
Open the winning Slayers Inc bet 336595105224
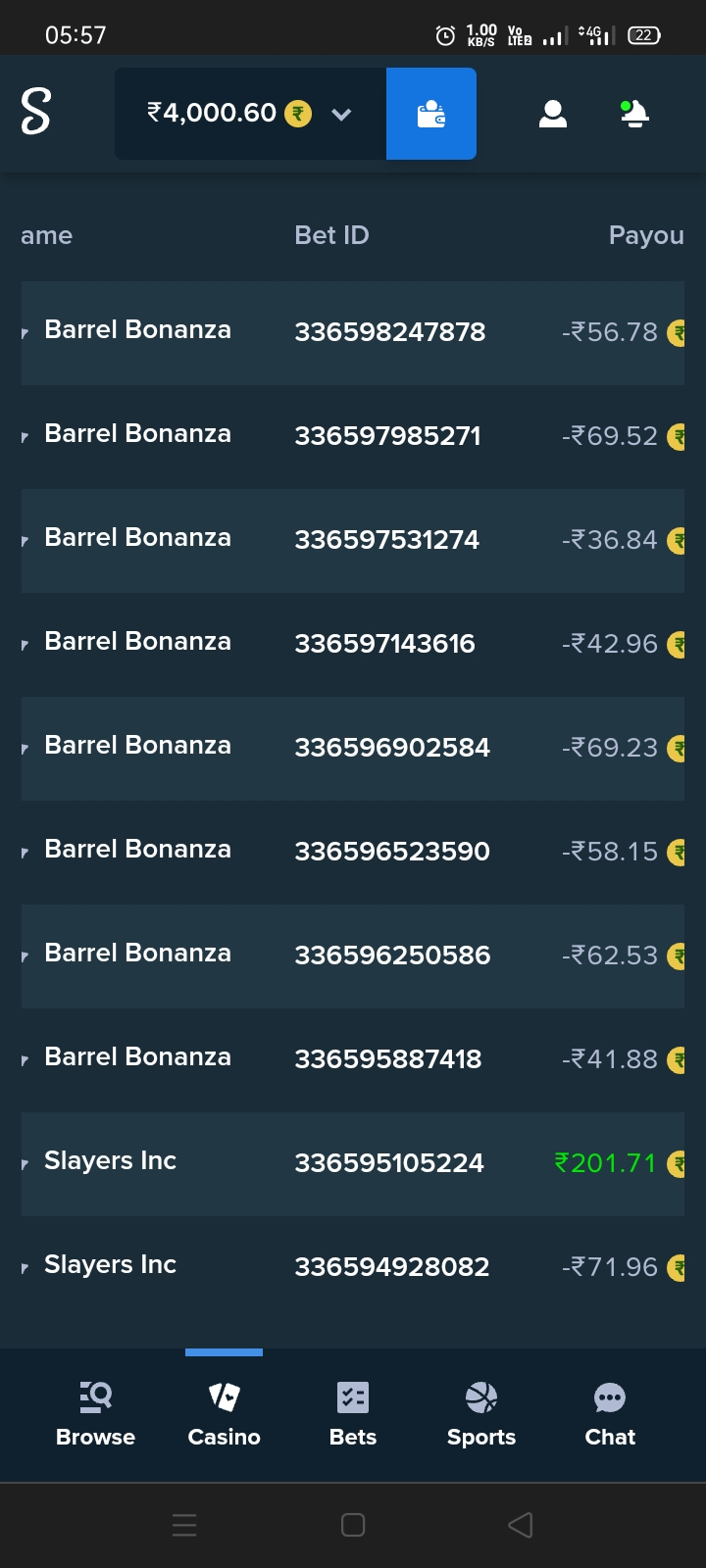point(353,1163)
